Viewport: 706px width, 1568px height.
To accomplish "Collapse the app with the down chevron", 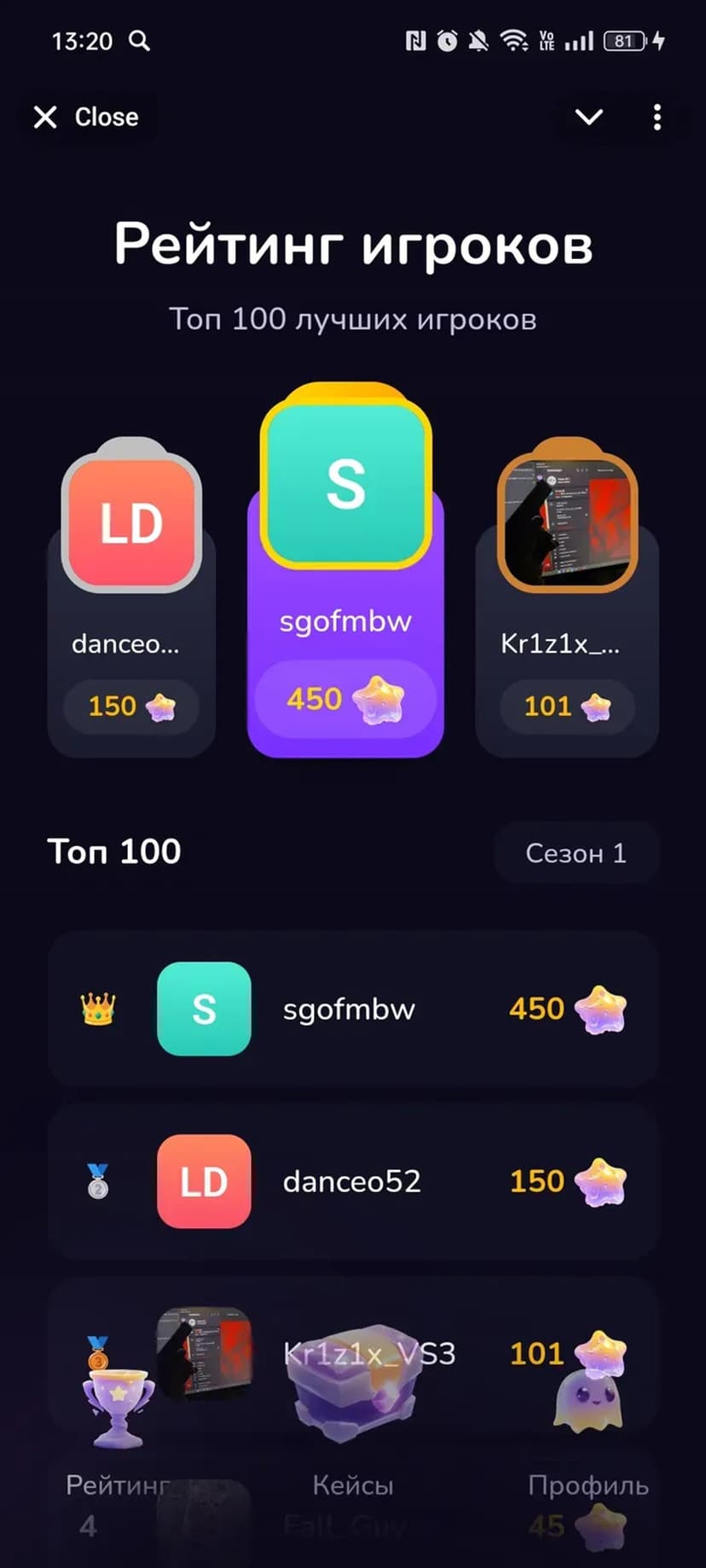I will coord(589,117).
